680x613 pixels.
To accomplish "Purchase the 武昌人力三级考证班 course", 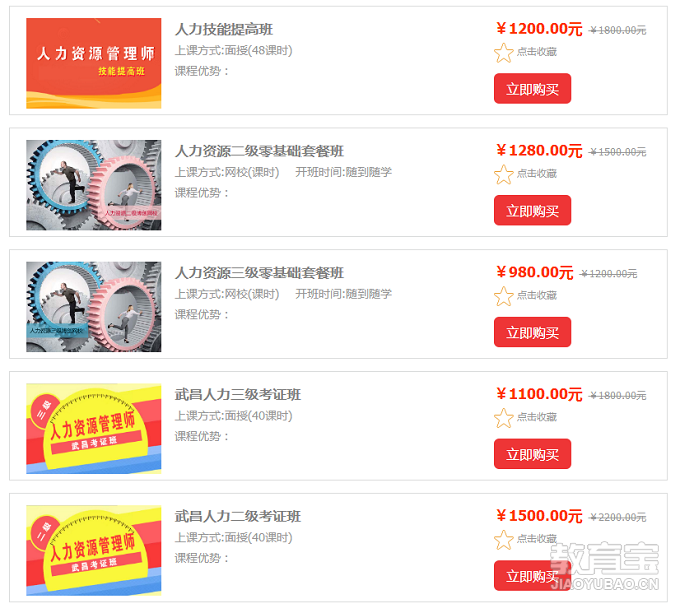I will click(532, 454).
